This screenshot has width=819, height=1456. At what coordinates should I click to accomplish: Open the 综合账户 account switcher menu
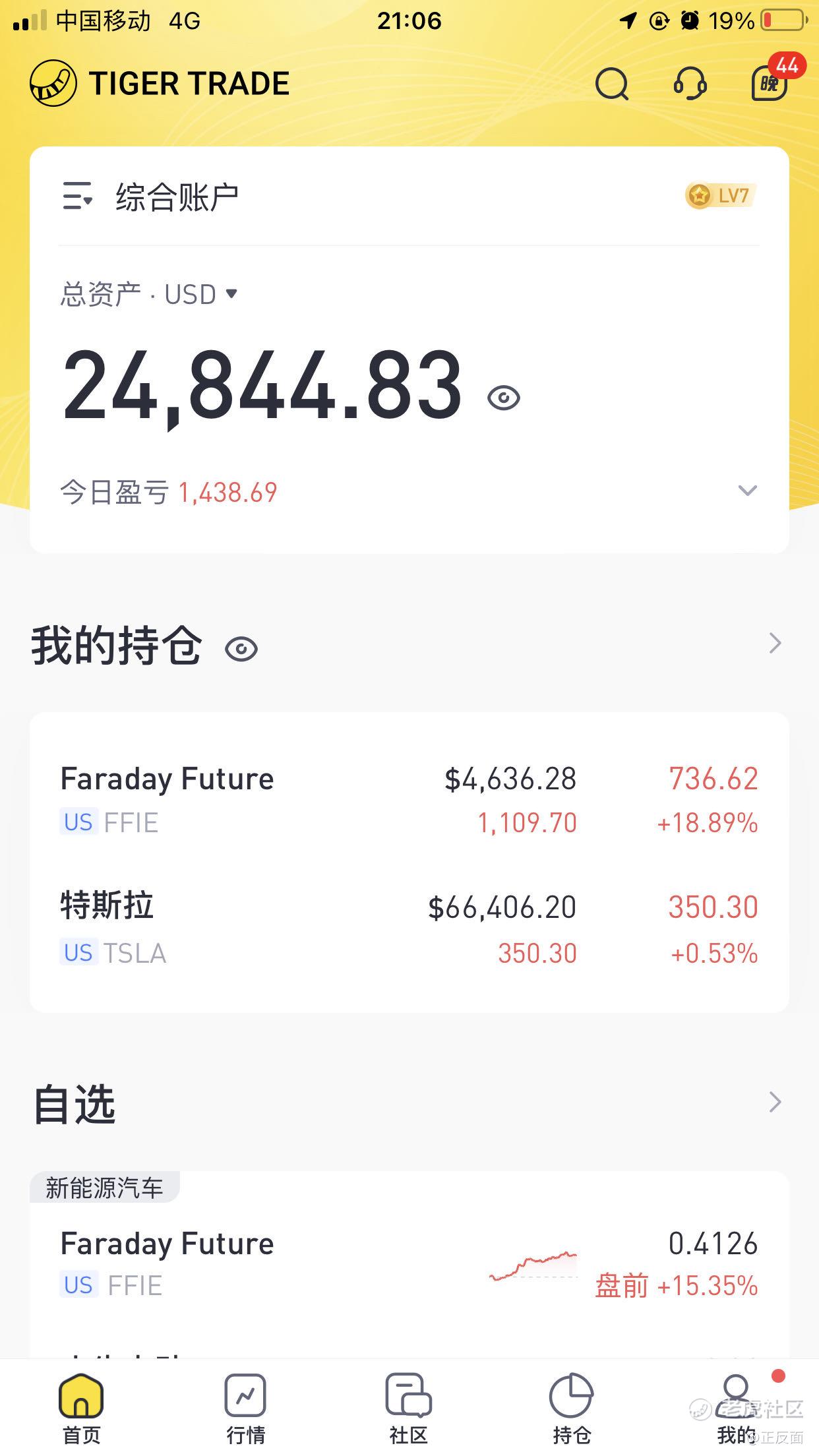[x=150, y=197]
